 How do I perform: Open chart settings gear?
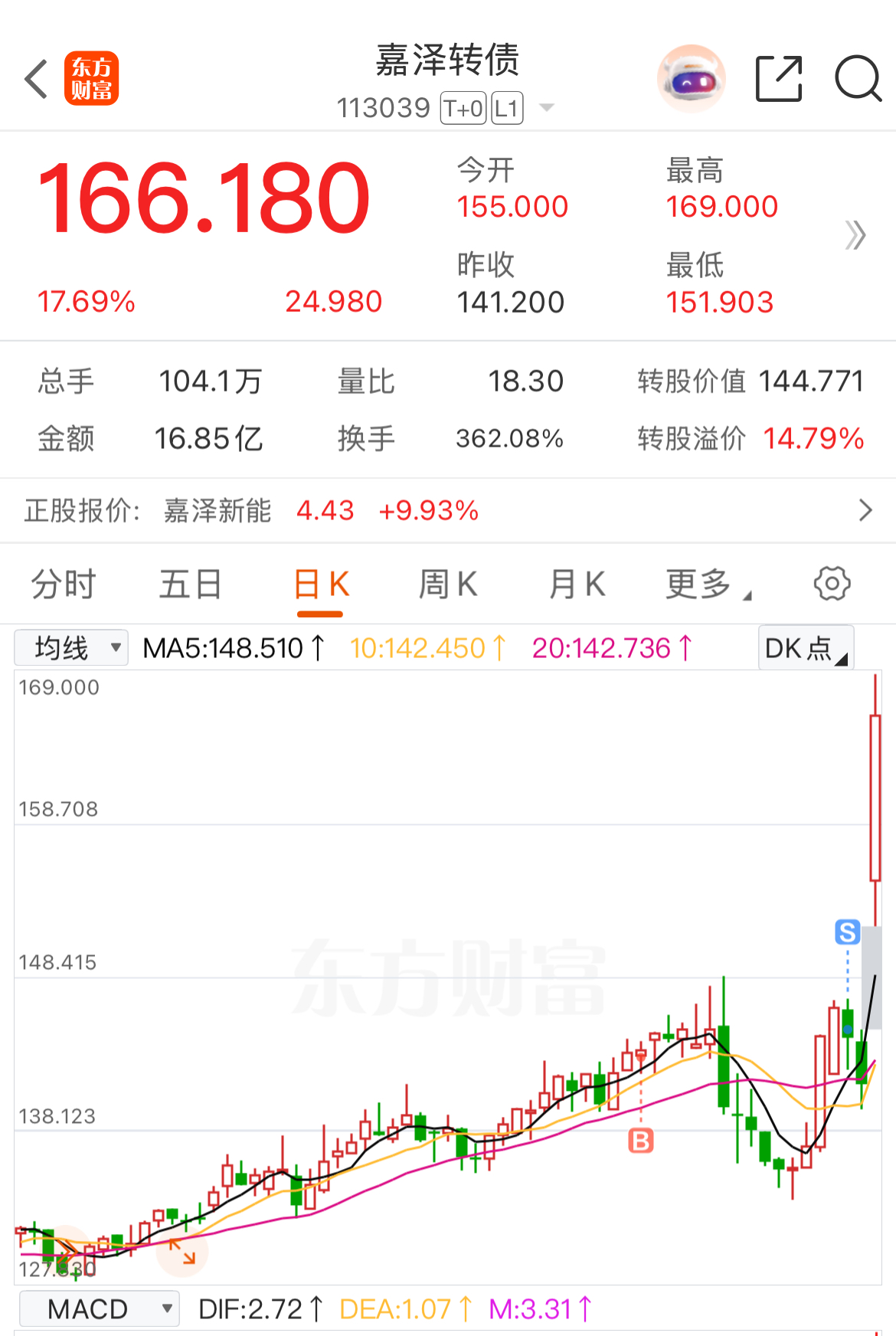coord(832,584)
